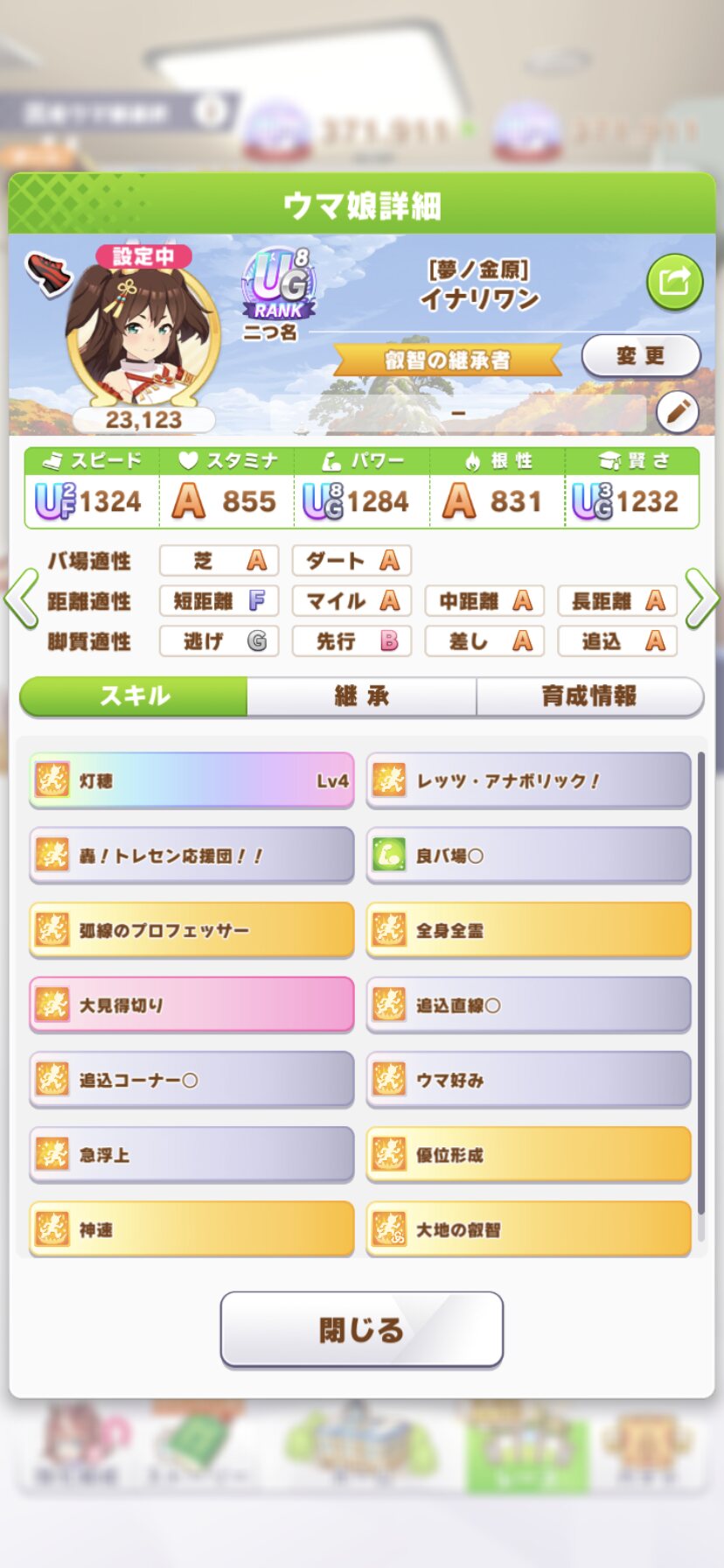The height and width of the screenshot is (1568, 724).
Task: Open the 弧線のプロフェッサー skill
Action: click(191, 930)
